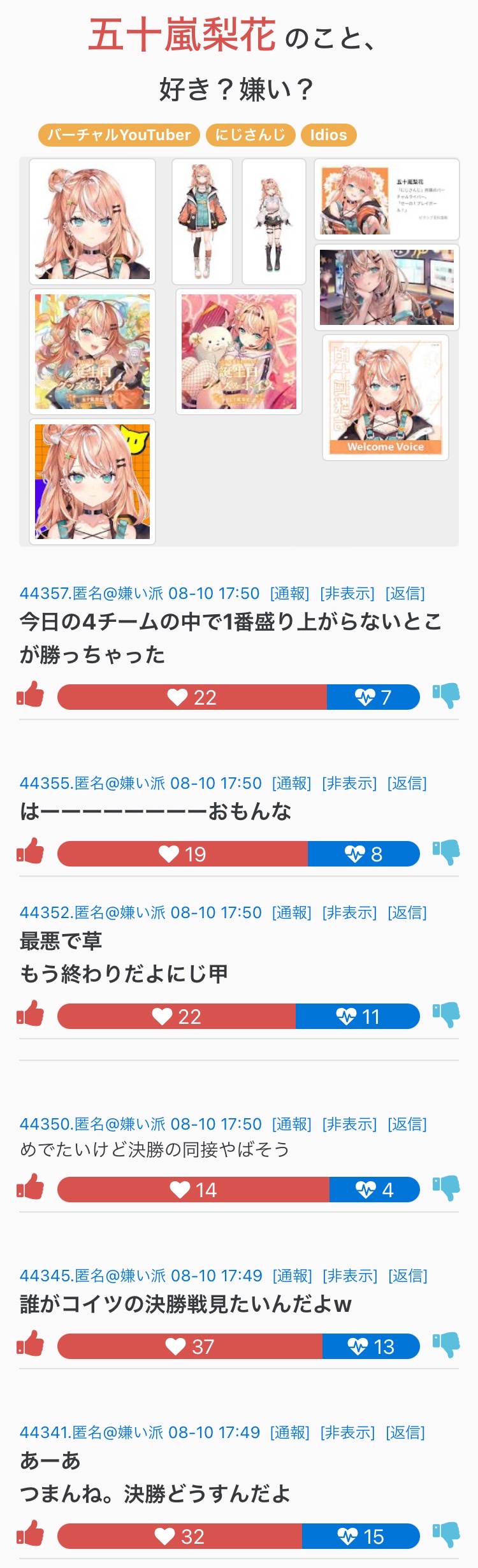
Task: Report comment 44357 via 通報
Action: pyautogui.click(x=289, y=593)
